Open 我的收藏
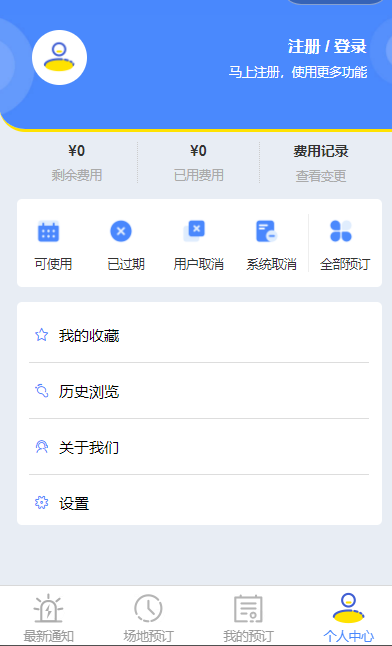392x646 pixels. pos(199,335)
